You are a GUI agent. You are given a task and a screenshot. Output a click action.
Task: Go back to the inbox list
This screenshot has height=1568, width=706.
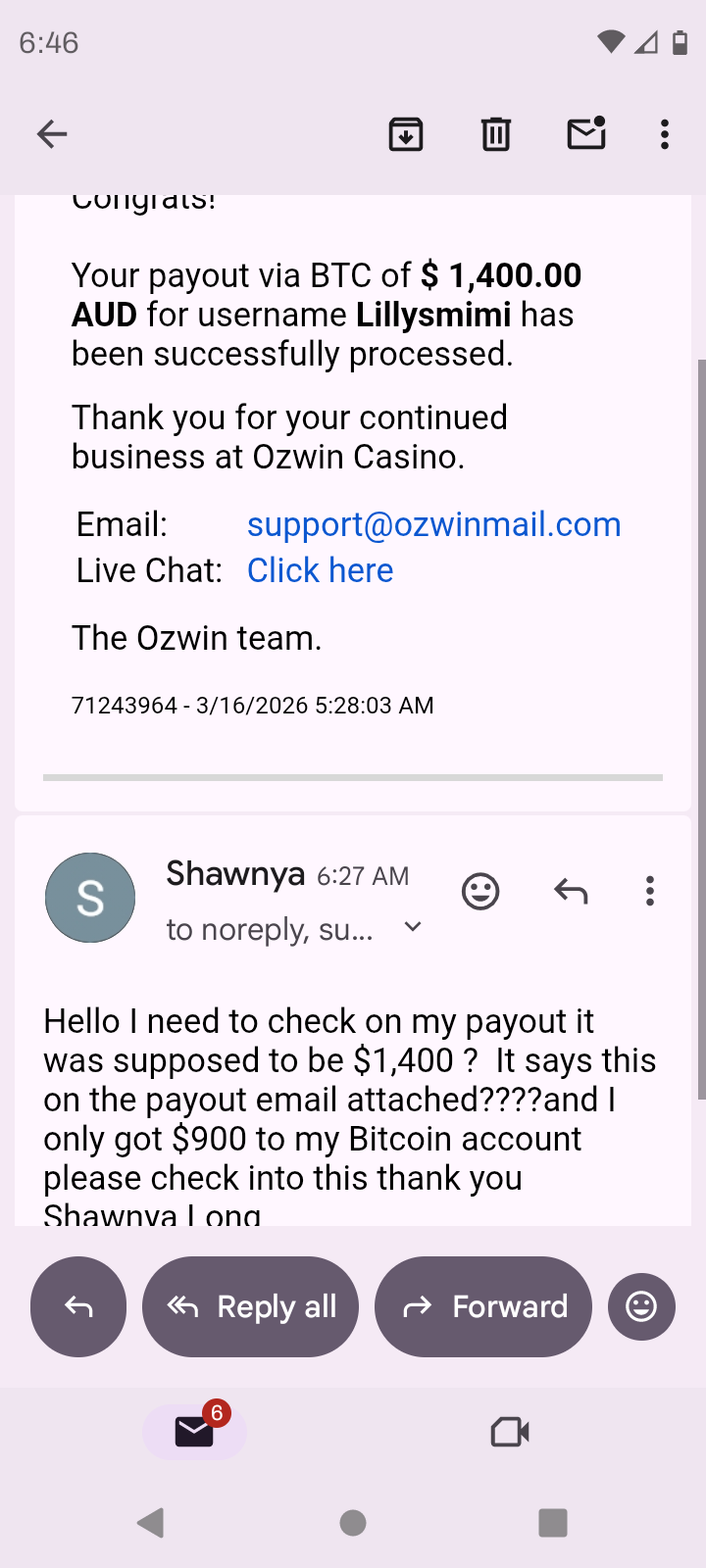point(52,134)
